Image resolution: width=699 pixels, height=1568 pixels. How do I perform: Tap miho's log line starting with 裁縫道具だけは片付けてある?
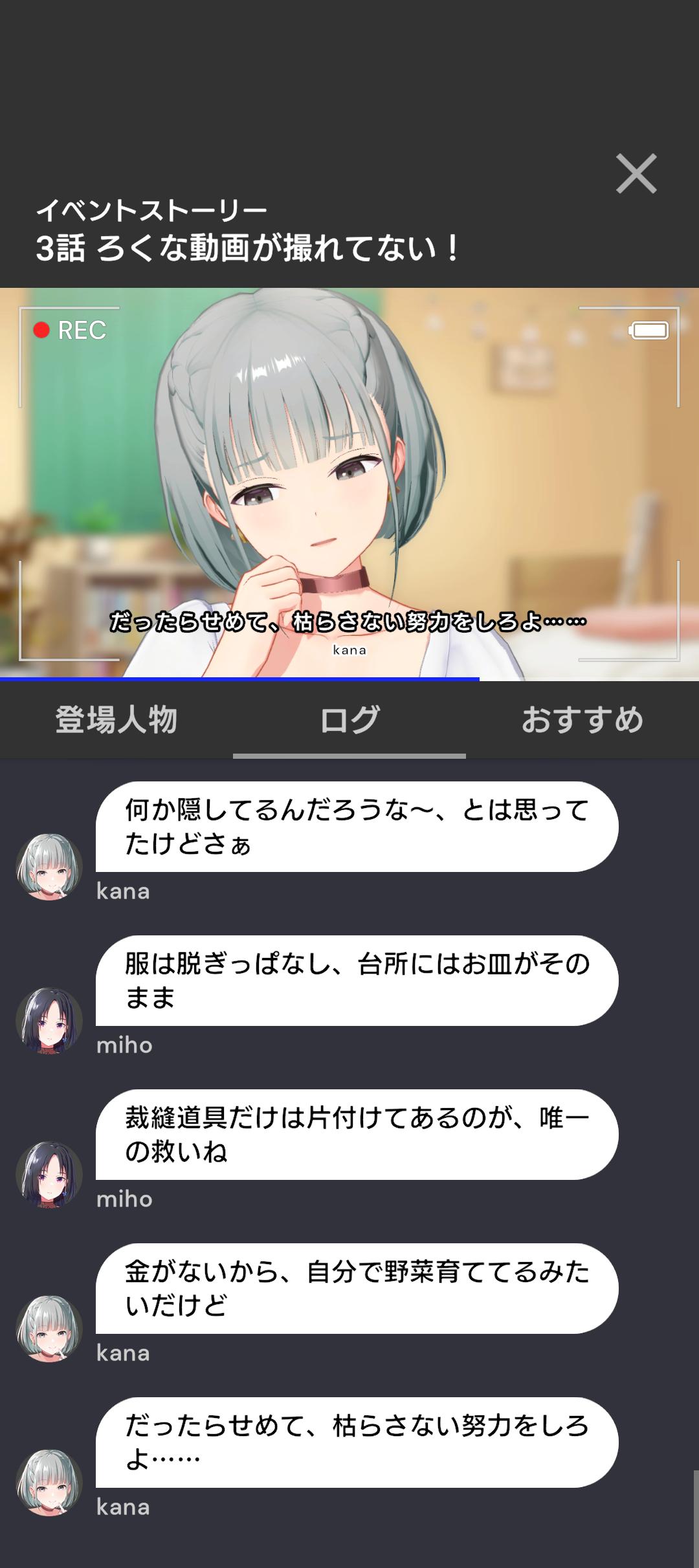pos(357,1135)
